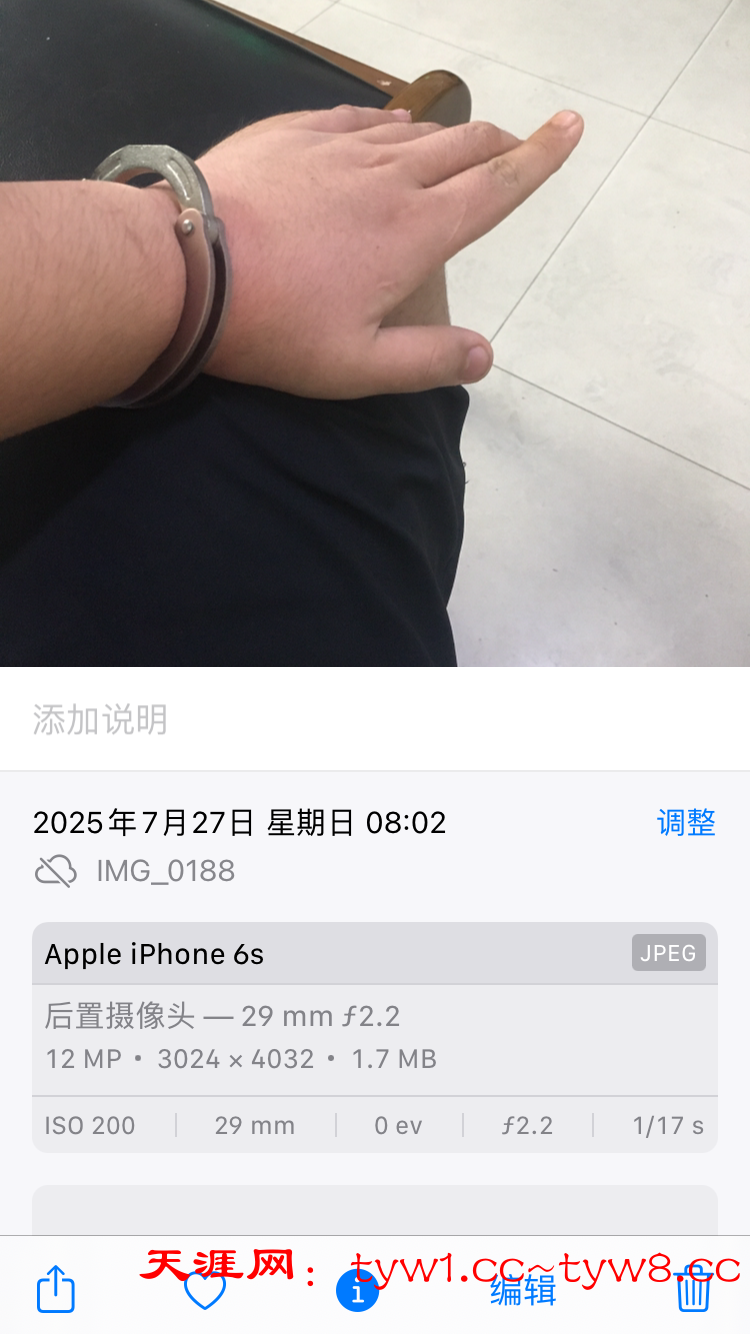The width and height of the screenshot is (750, 1334).
Task: Share this photo
Action: 56,1289
